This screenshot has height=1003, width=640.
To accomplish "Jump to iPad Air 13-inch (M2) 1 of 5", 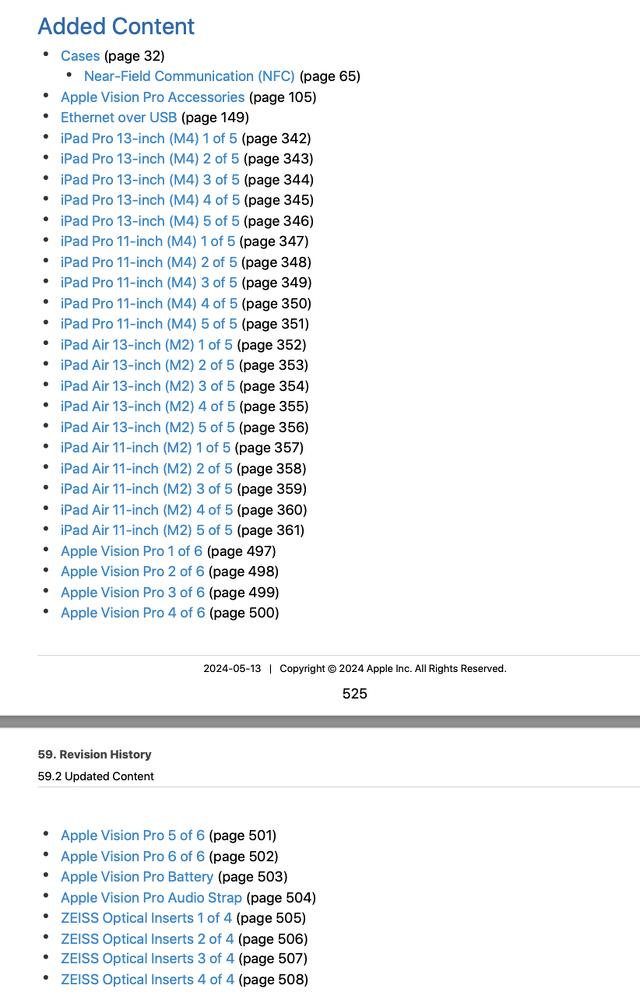I will tap(146, 345).
